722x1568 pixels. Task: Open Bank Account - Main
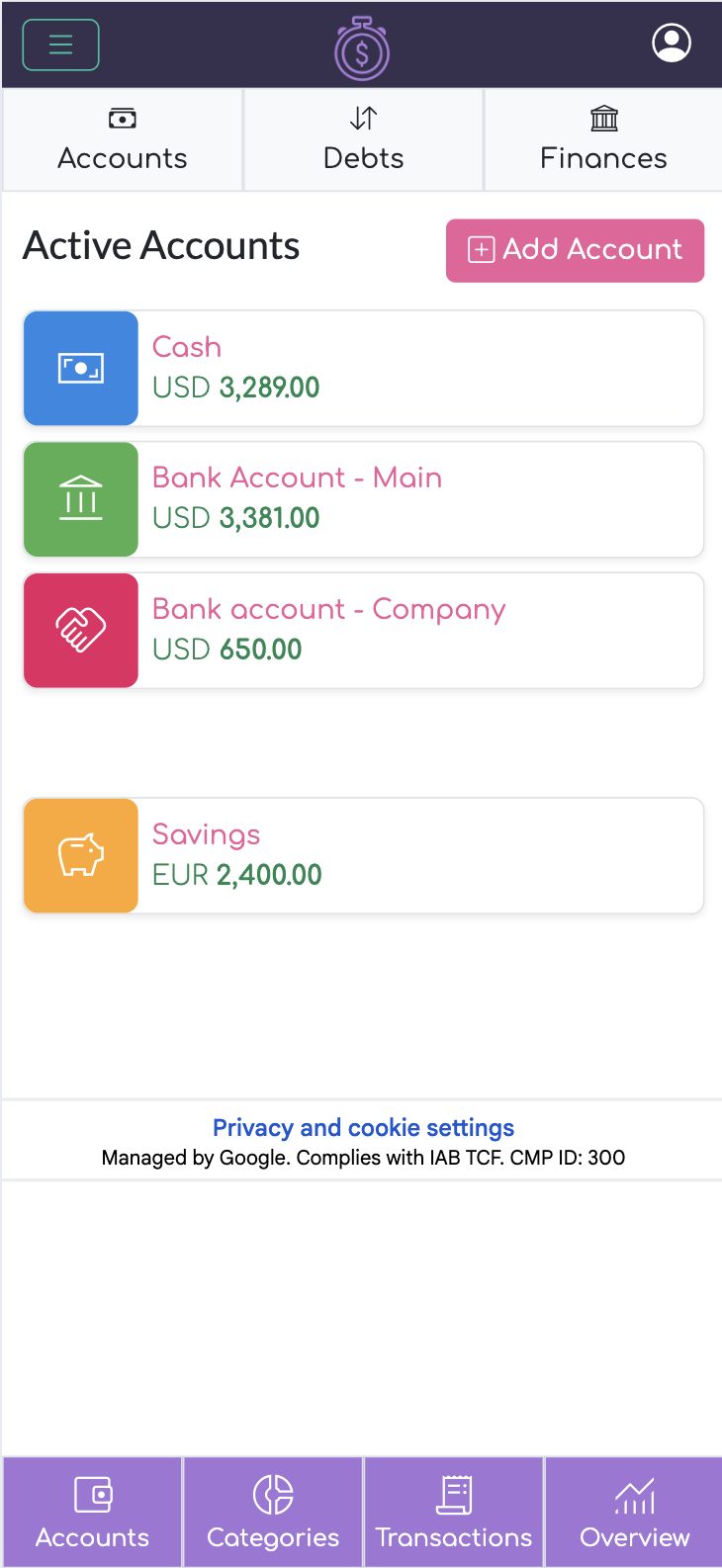(363, 499)
